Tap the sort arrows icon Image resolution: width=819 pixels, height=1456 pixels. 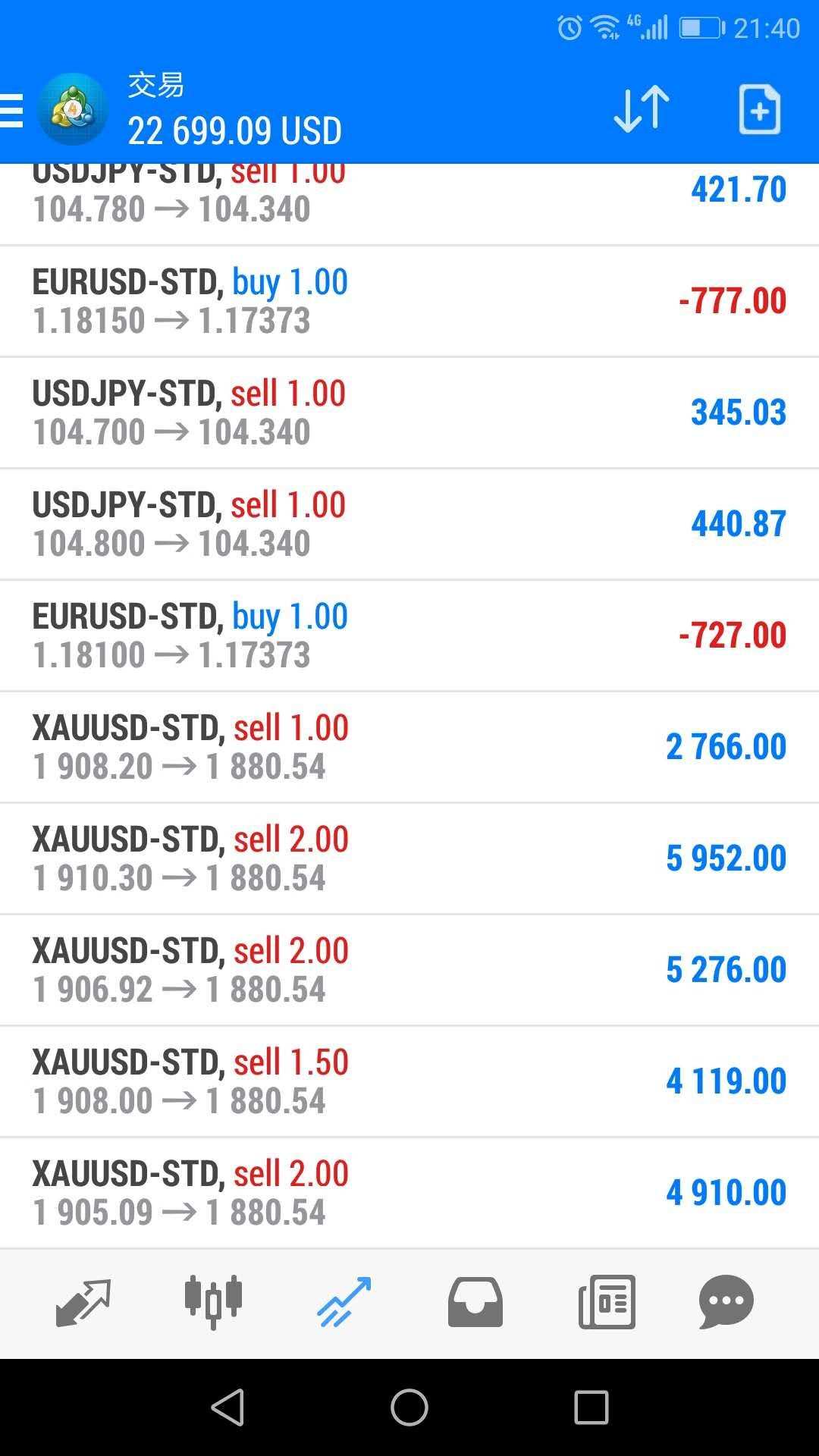tap(642, 110)
